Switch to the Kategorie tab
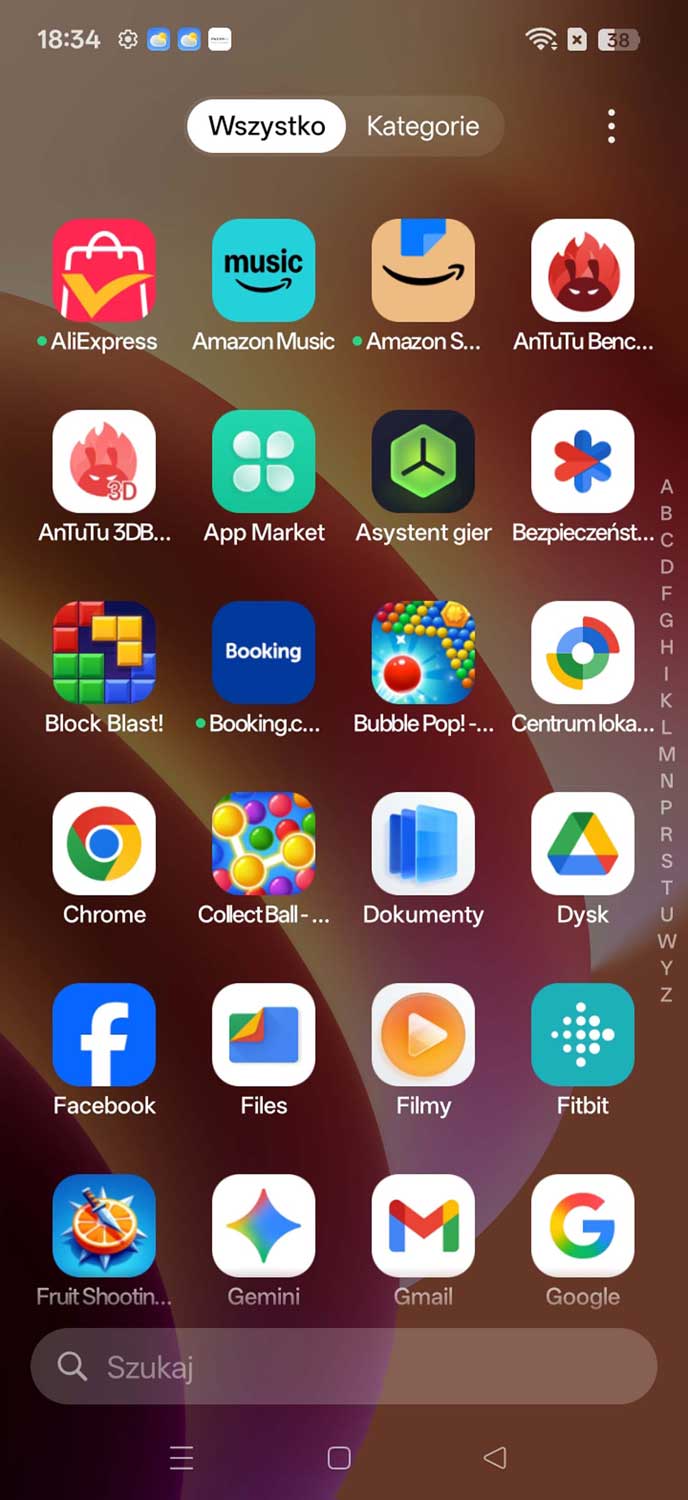The width and height of the screenshot is (688, 1500). [x=422, y=127]
